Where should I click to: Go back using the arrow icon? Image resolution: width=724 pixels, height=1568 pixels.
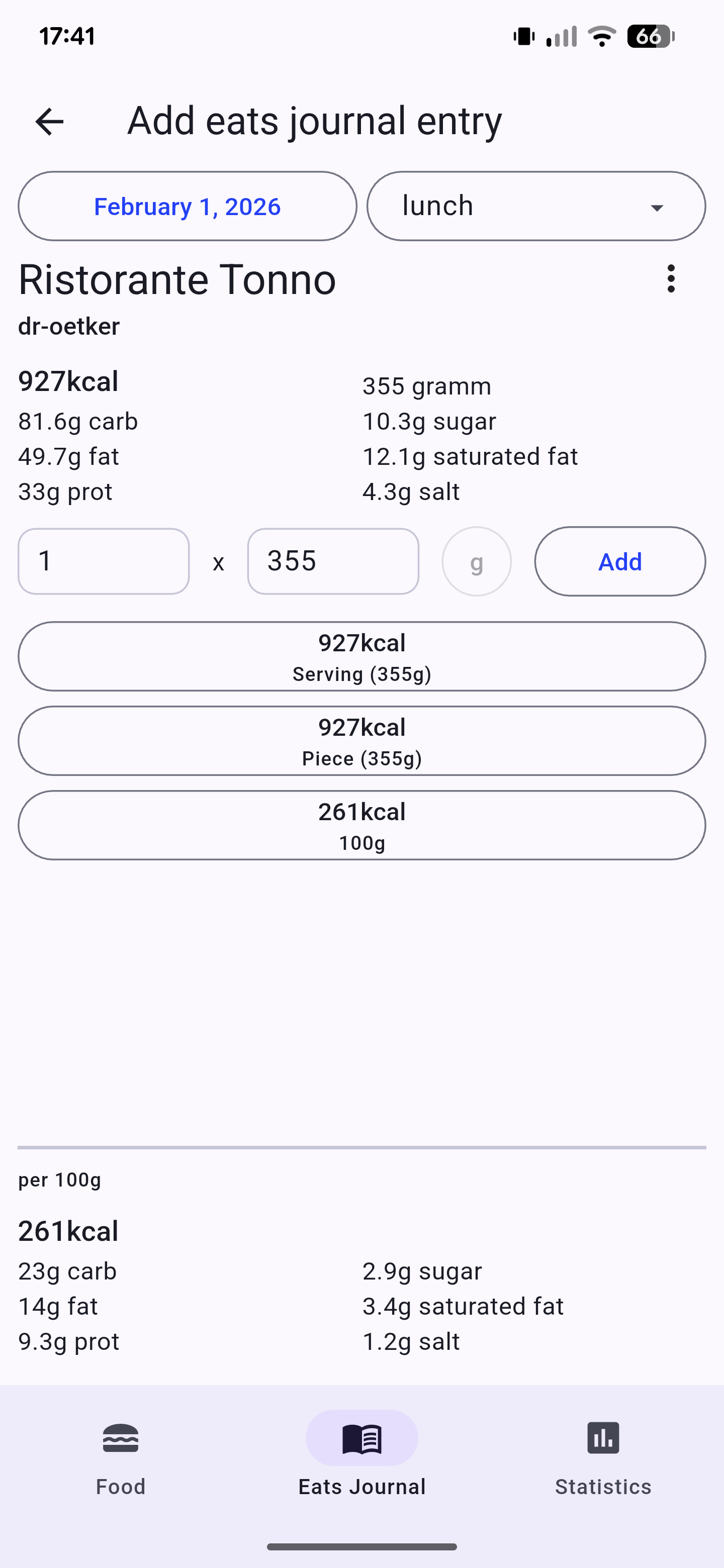[49, 121]
